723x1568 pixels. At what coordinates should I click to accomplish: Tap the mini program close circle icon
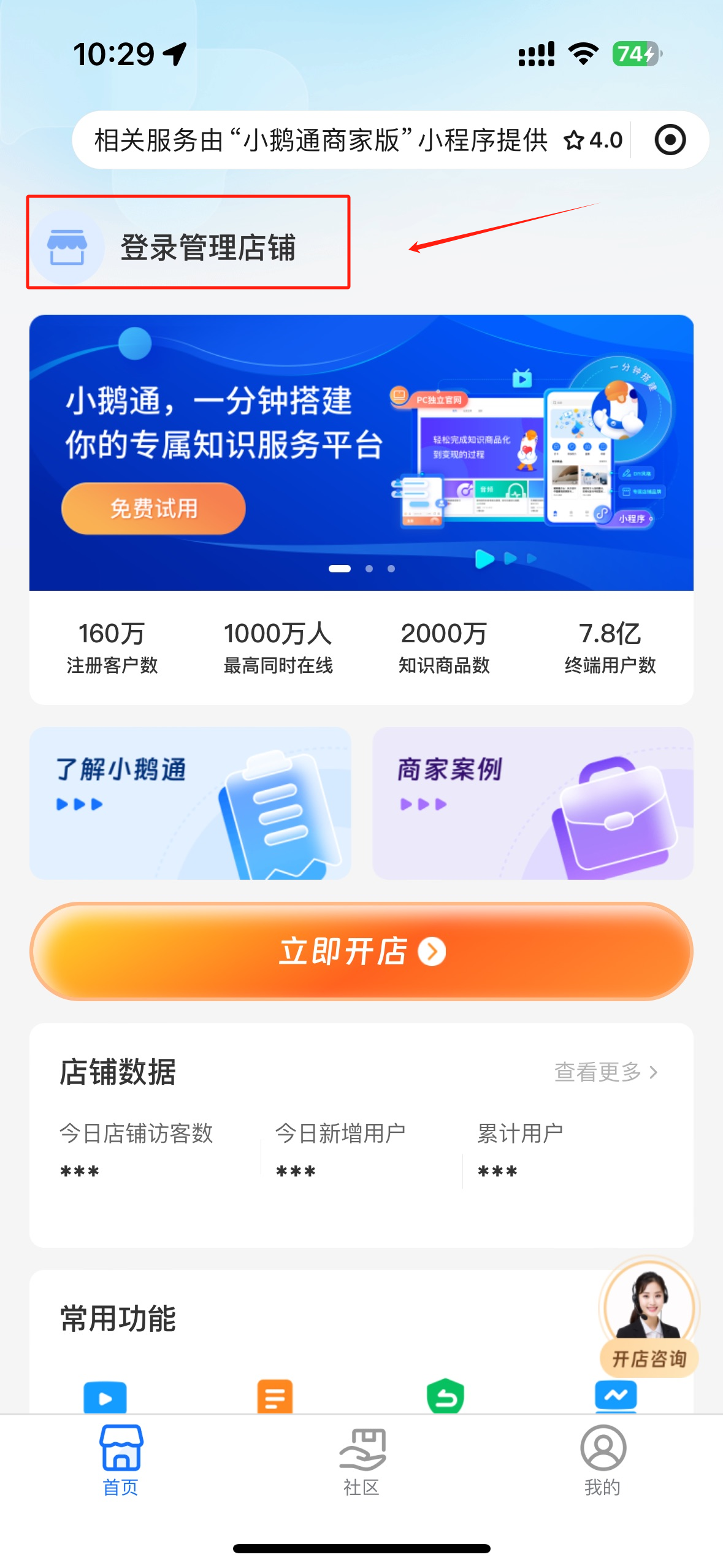tap(670, 140)
